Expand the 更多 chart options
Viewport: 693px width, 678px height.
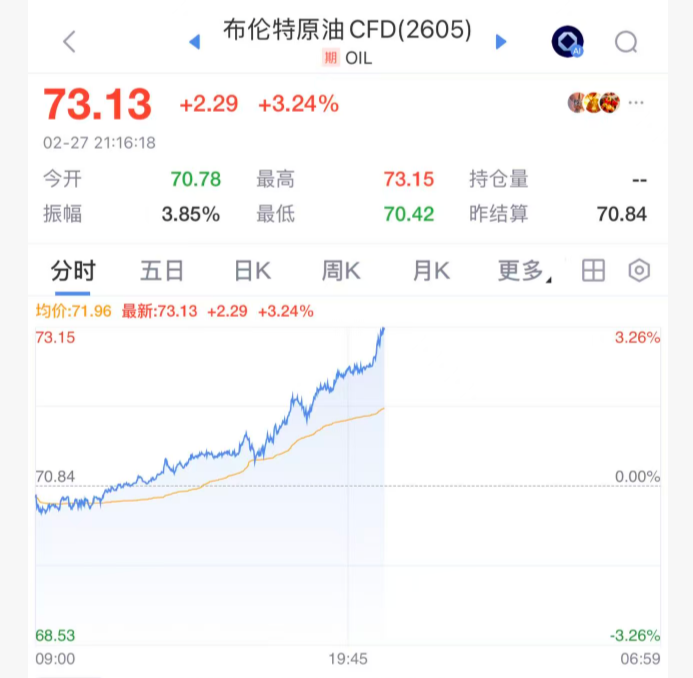[523, 271]
